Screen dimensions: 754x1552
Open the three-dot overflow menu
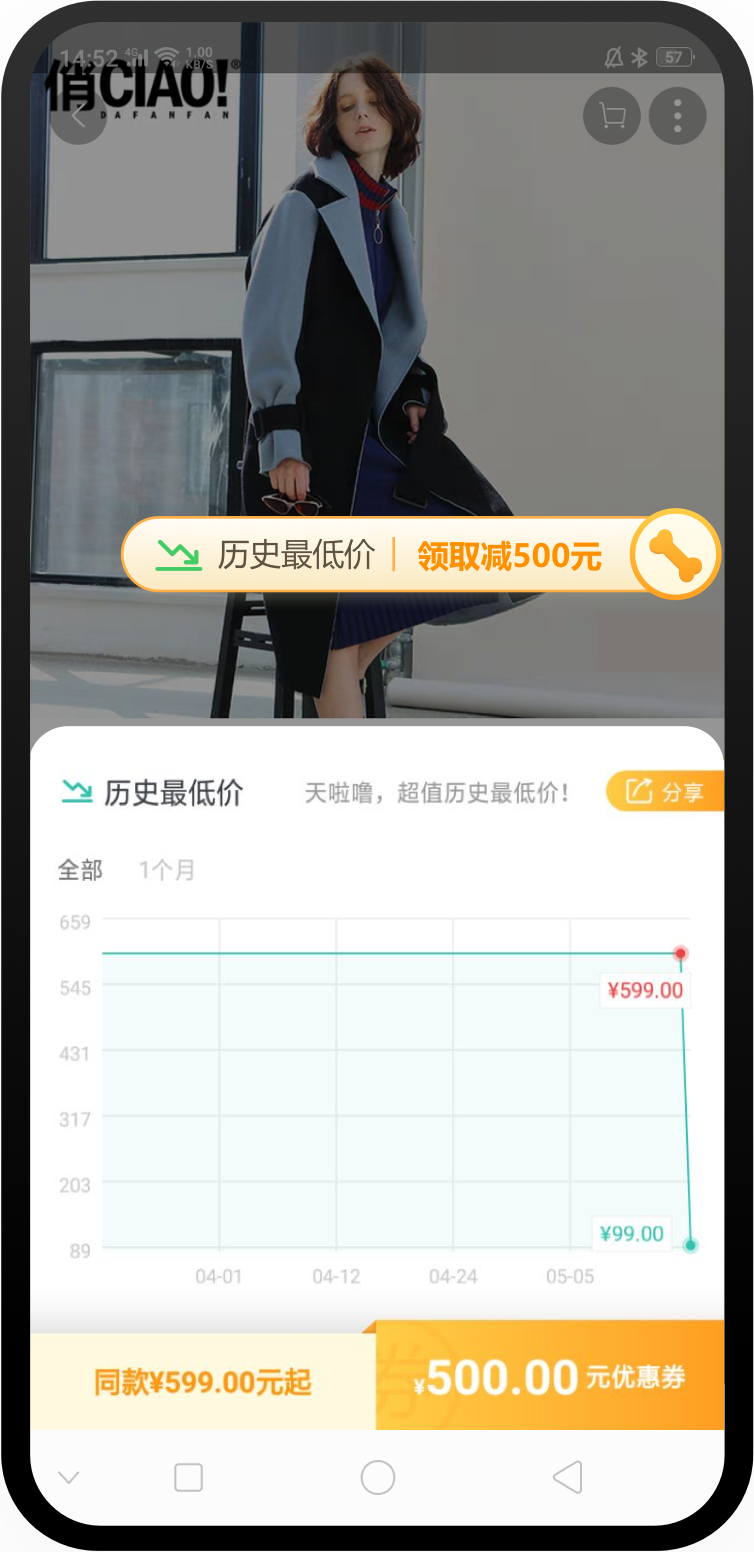(677, 117)
